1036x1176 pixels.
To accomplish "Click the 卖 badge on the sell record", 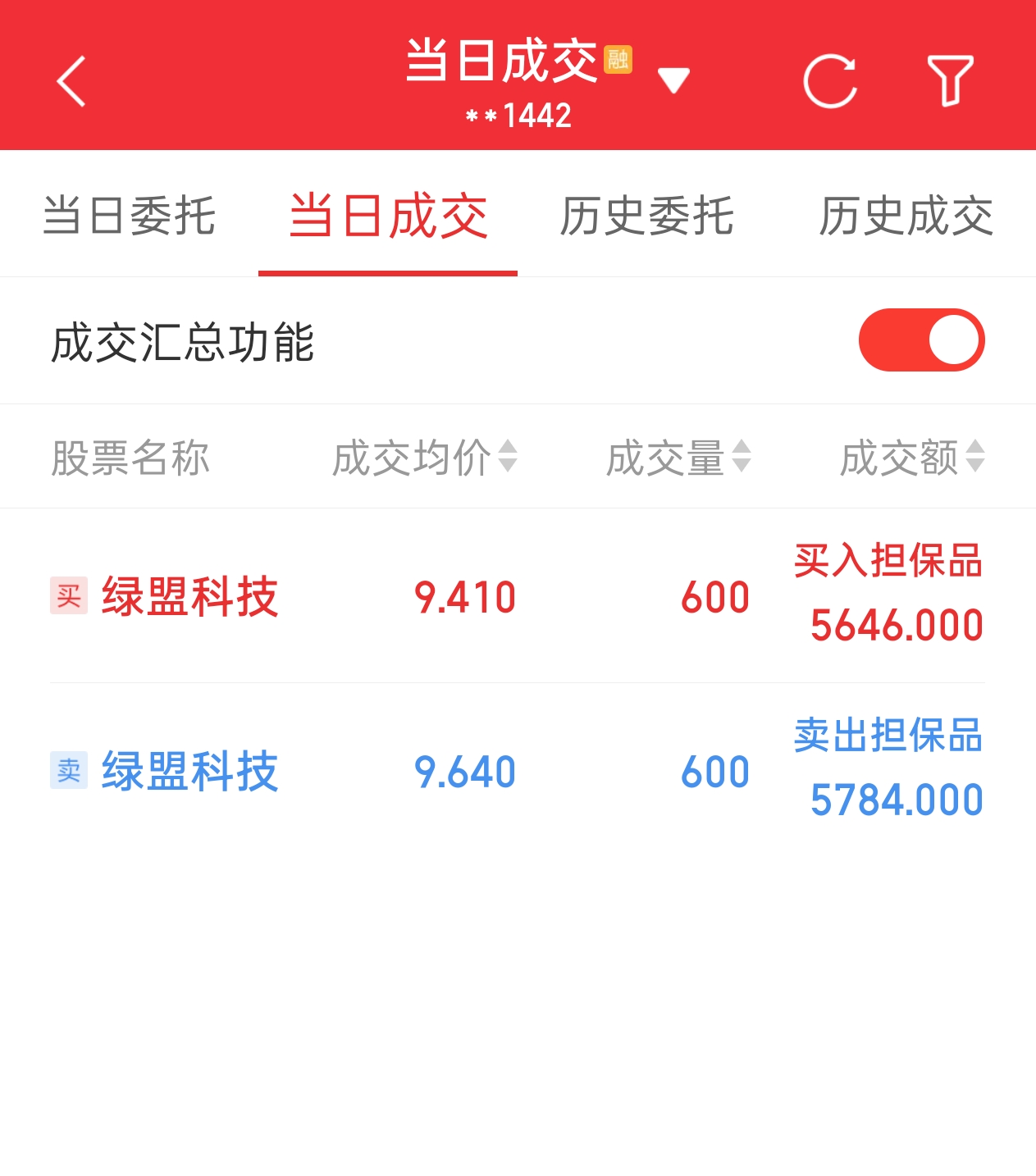I will [67, 772].
